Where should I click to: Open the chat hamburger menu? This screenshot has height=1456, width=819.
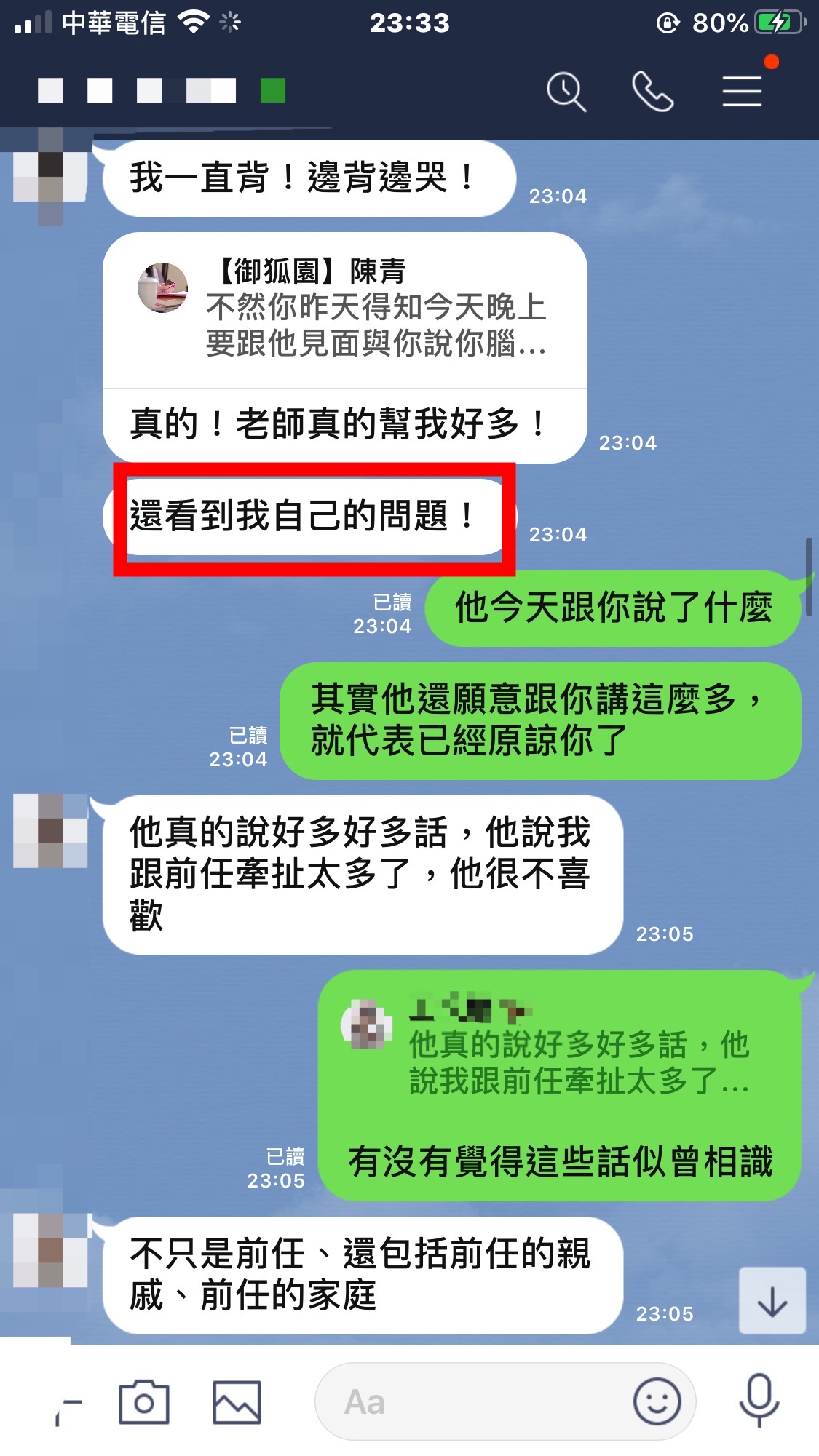click(x=742, y=92)
